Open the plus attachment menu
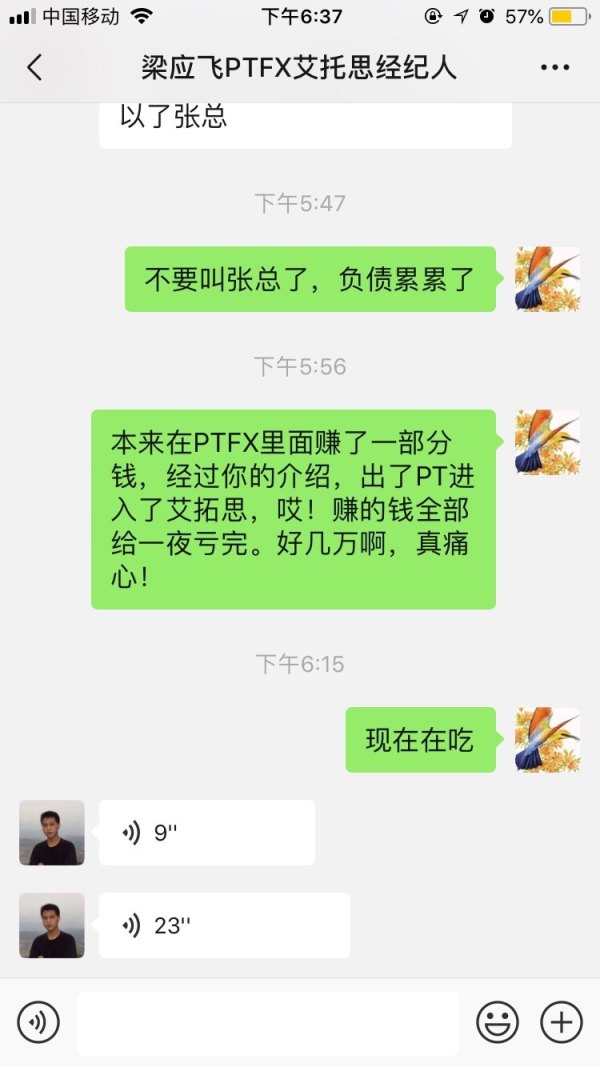600x1067 pixels. pyautogui.click(x=561, y=1022)
